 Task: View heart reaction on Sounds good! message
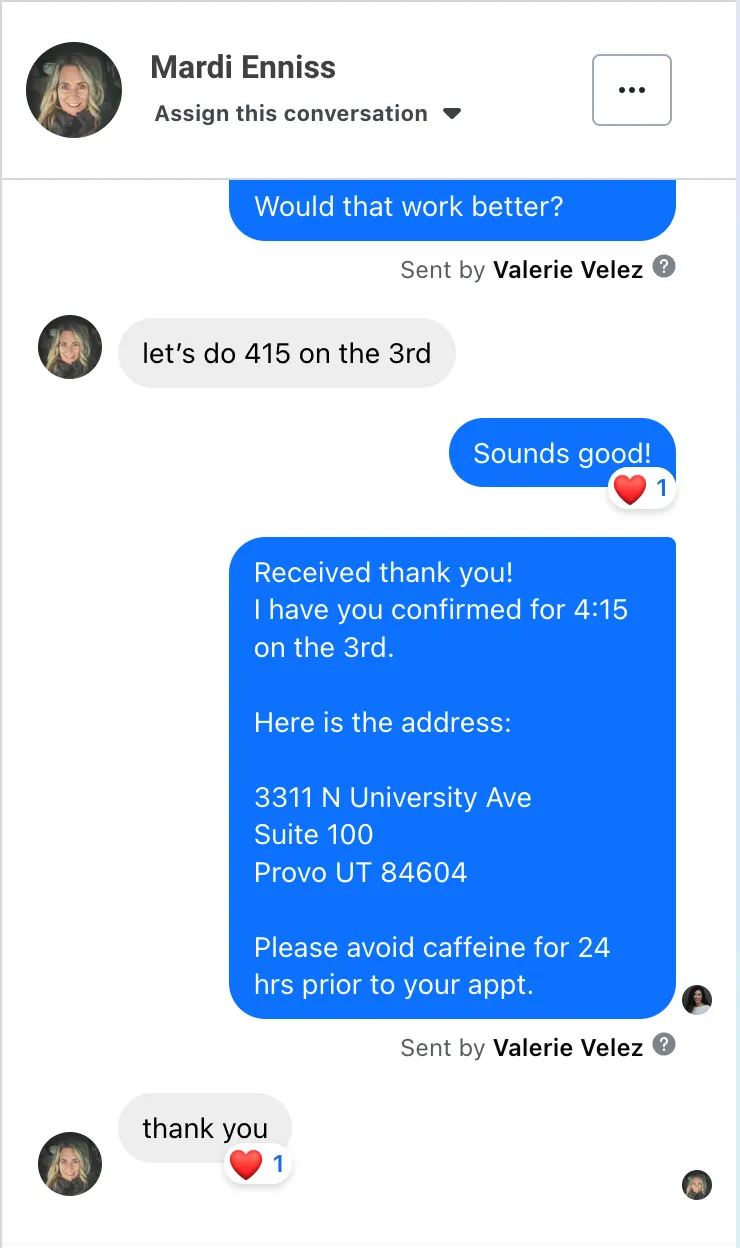click(642, 489)
